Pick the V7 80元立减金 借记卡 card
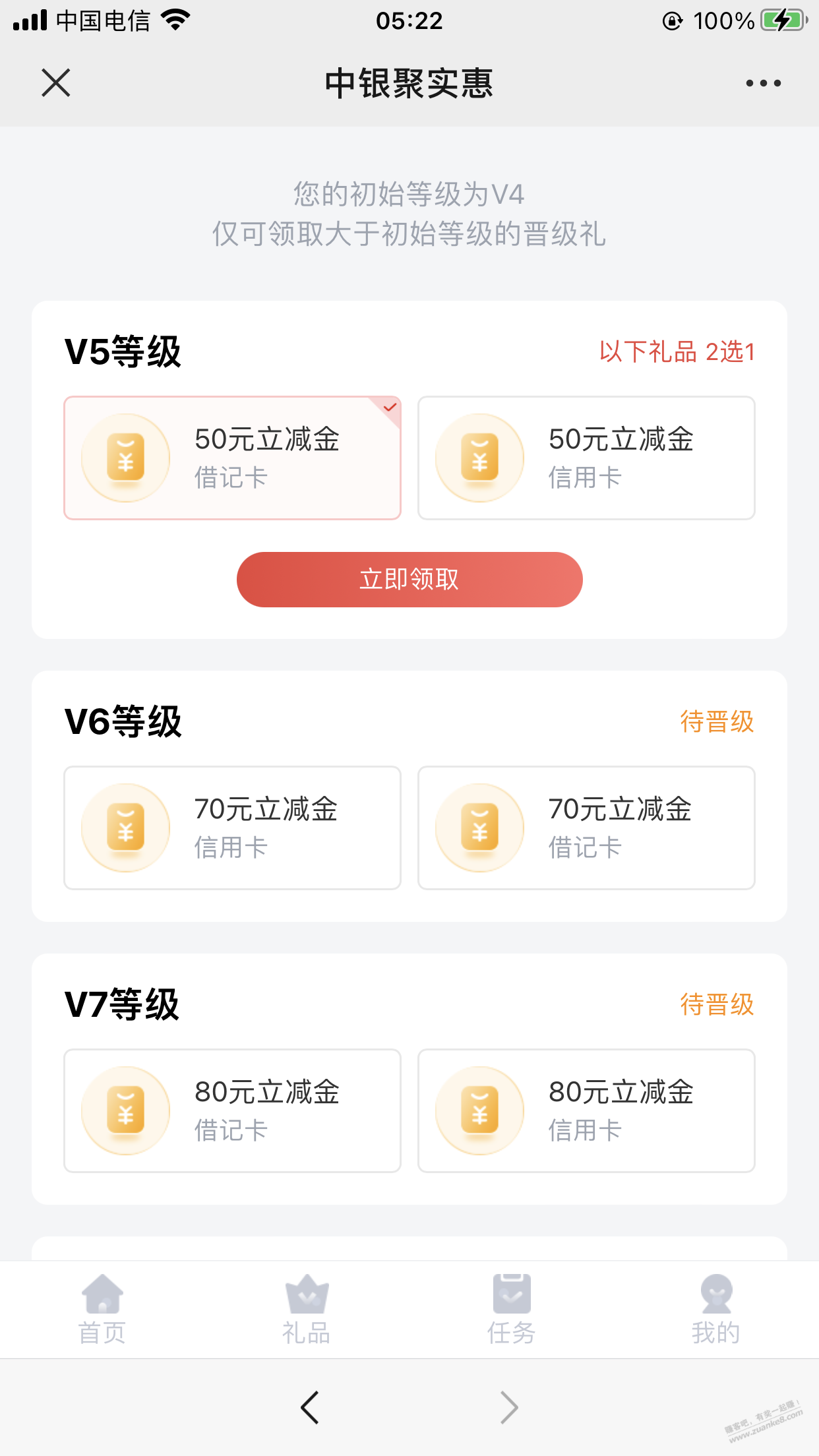Viewport: 819px width, 1456px height. 232,1110
